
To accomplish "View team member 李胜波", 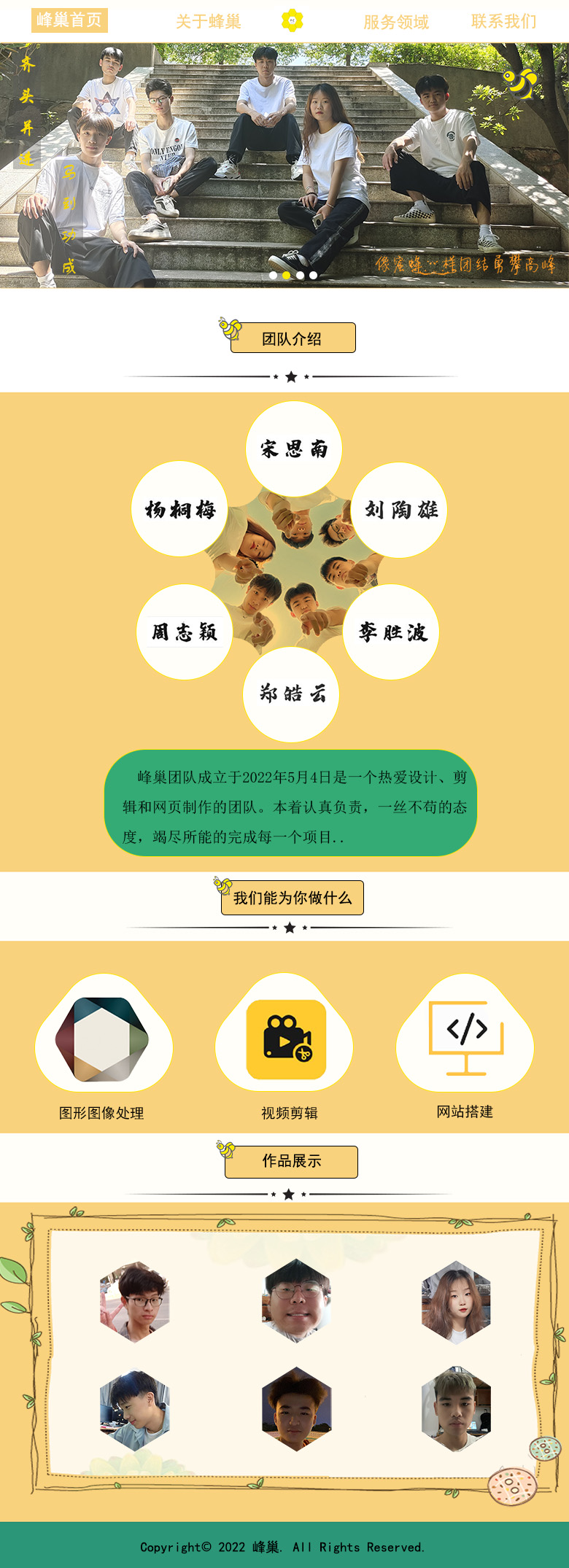I will (392, 632).
